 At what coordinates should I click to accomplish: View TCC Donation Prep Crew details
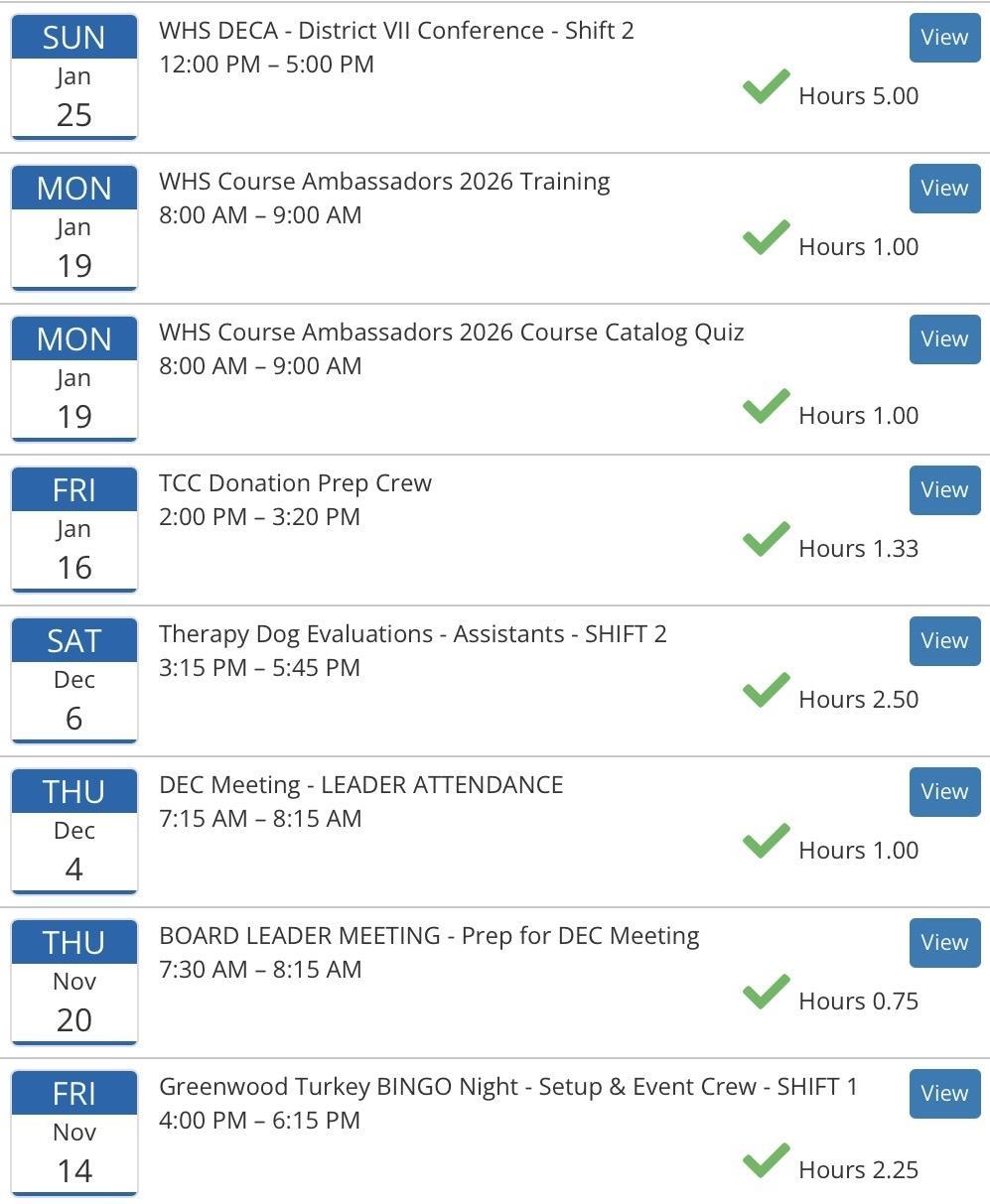[x=944, y=490]
